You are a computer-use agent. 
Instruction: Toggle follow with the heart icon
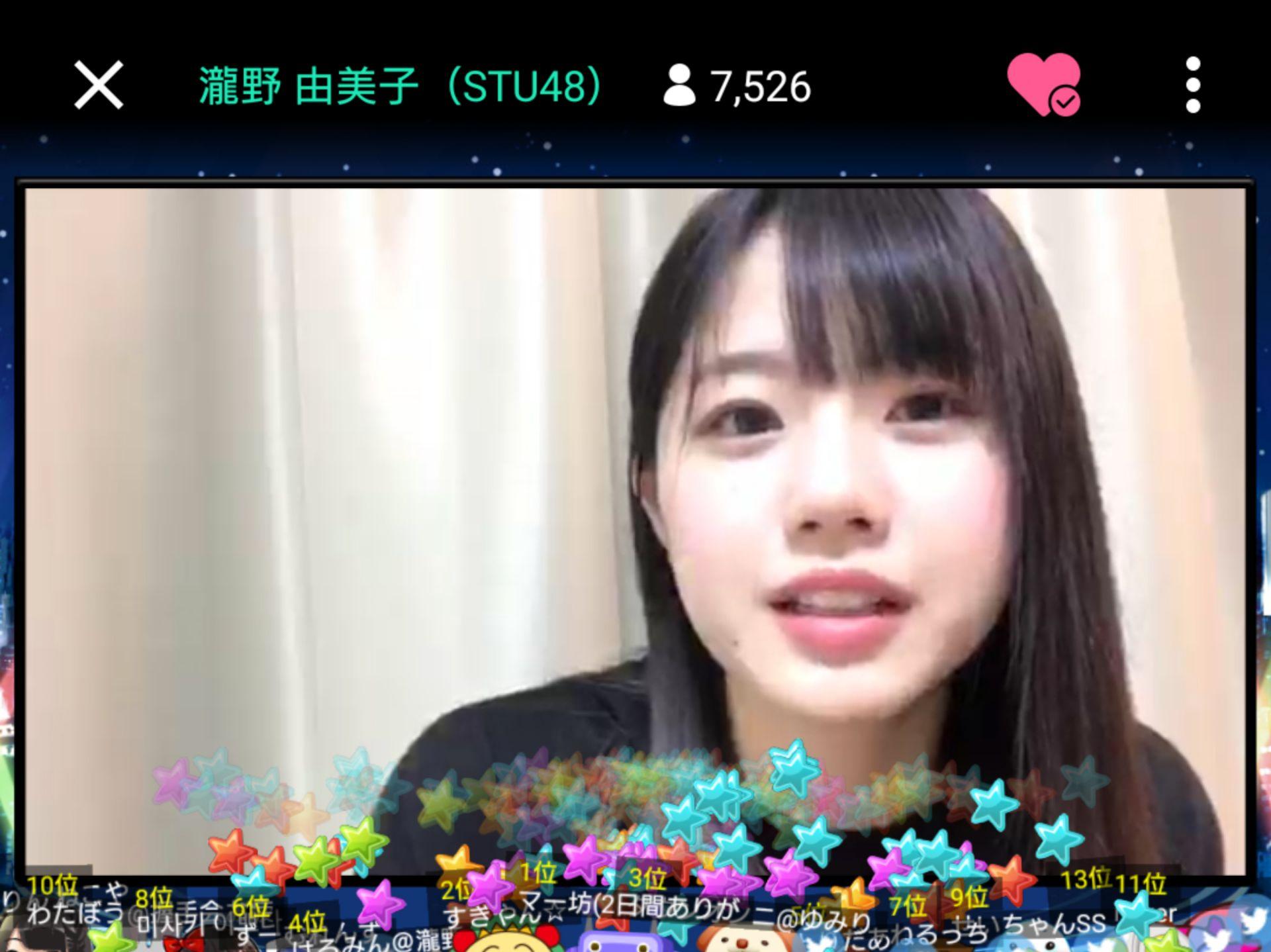(1043, 85)
